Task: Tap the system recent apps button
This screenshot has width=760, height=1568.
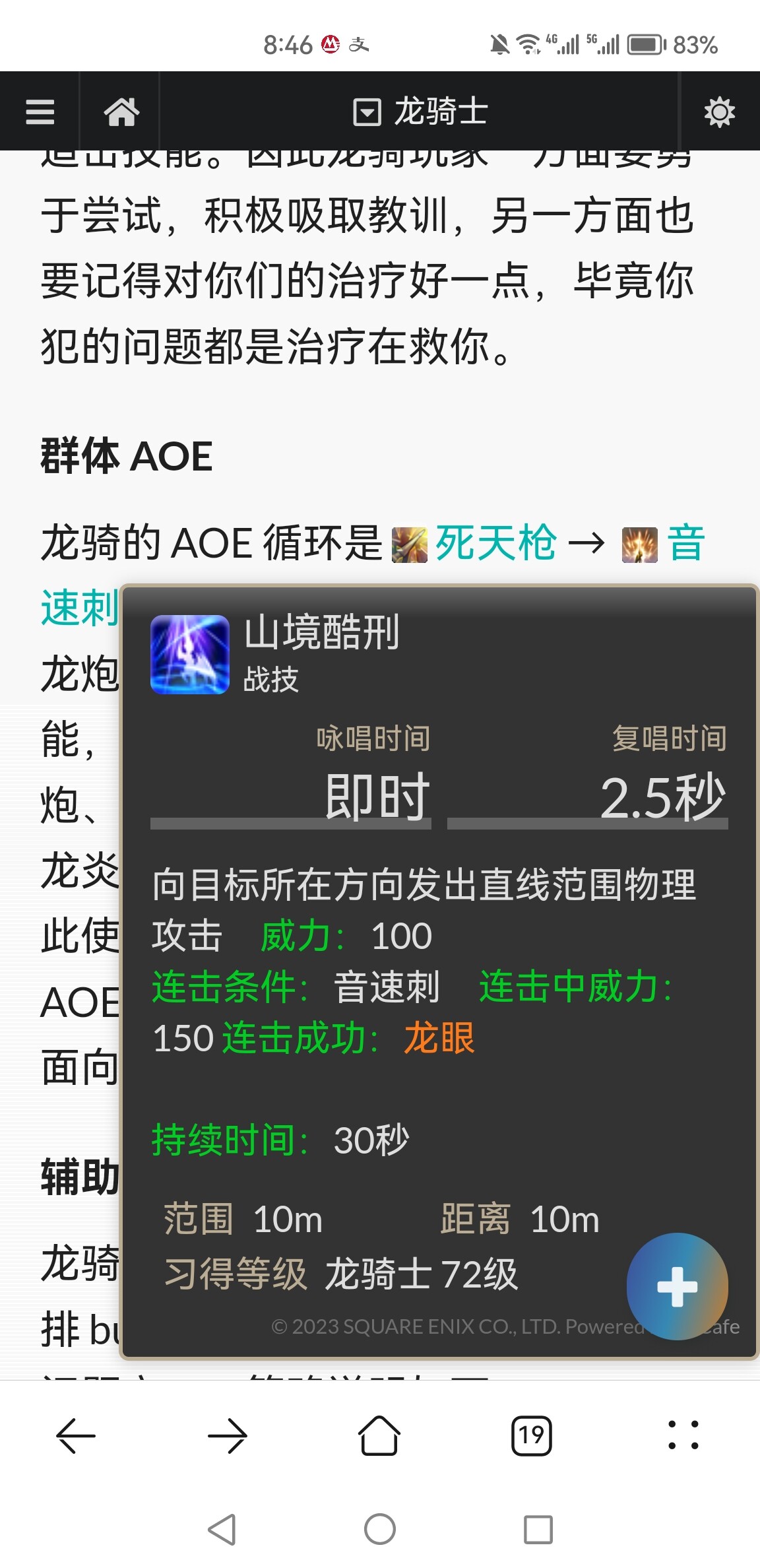Action: coord(538,1529)
